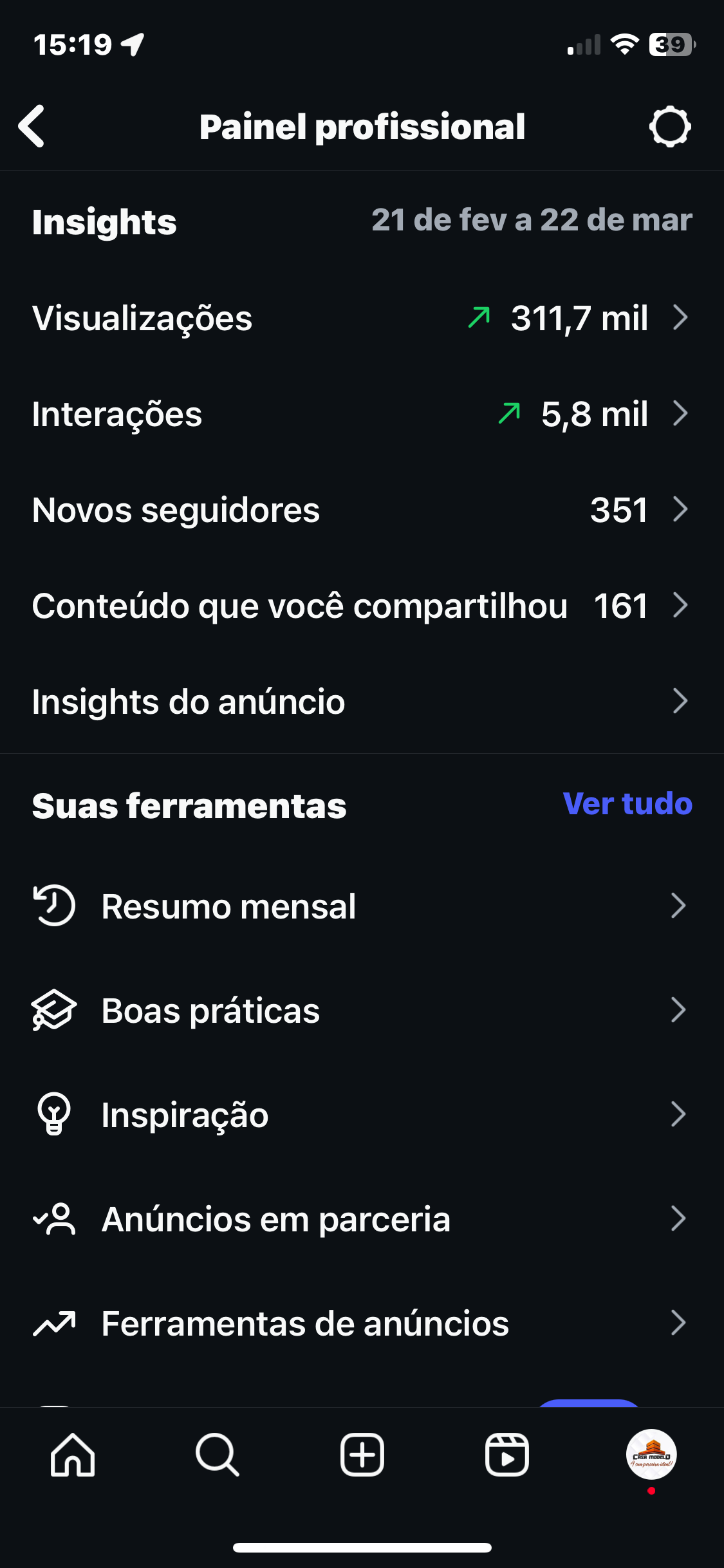The image size is (724, 1568).
Task: Select the Boas práticas graduation cap icon
Action: pyautogui.click(x=55, y=1011)
